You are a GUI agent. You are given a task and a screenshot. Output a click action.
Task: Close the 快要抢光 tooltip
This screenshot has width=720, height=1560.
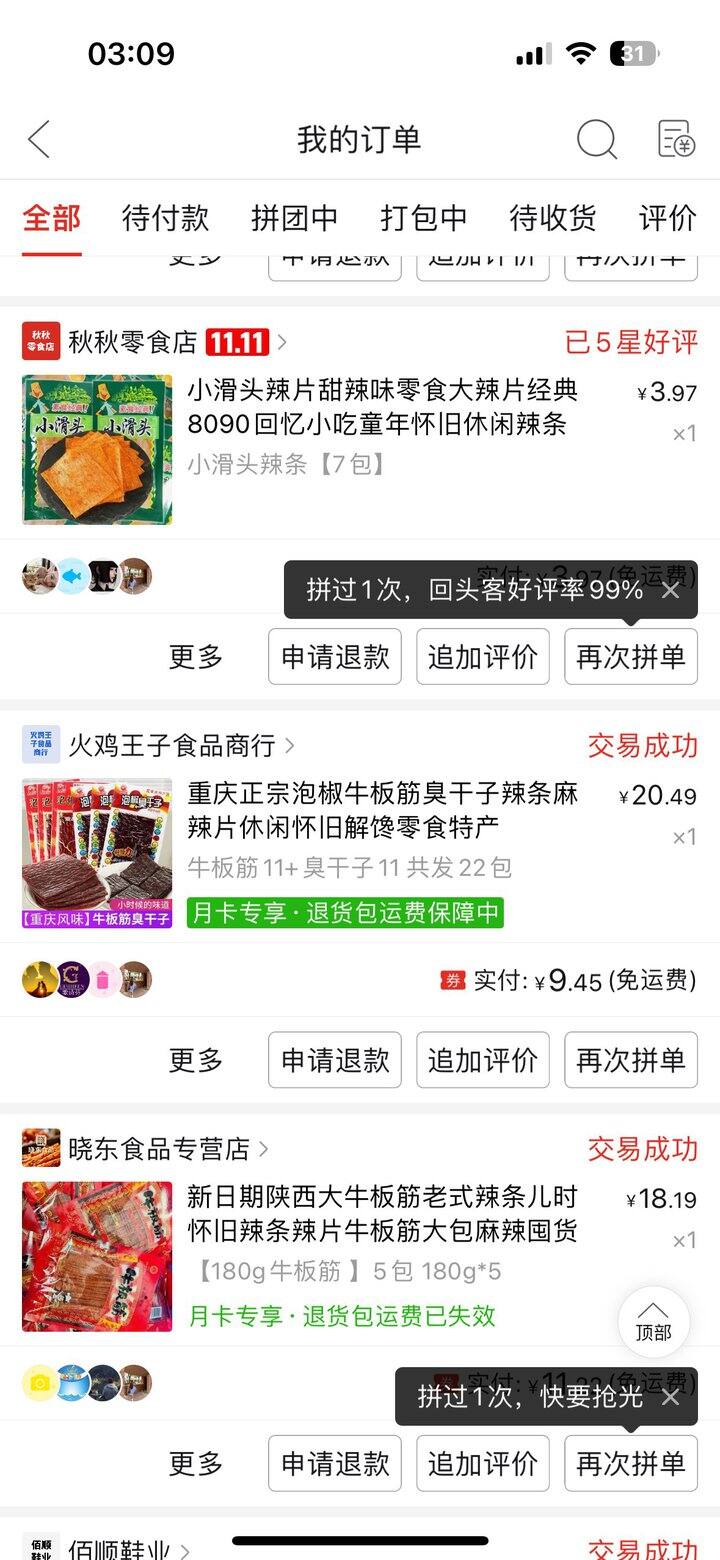[670, 1396]
